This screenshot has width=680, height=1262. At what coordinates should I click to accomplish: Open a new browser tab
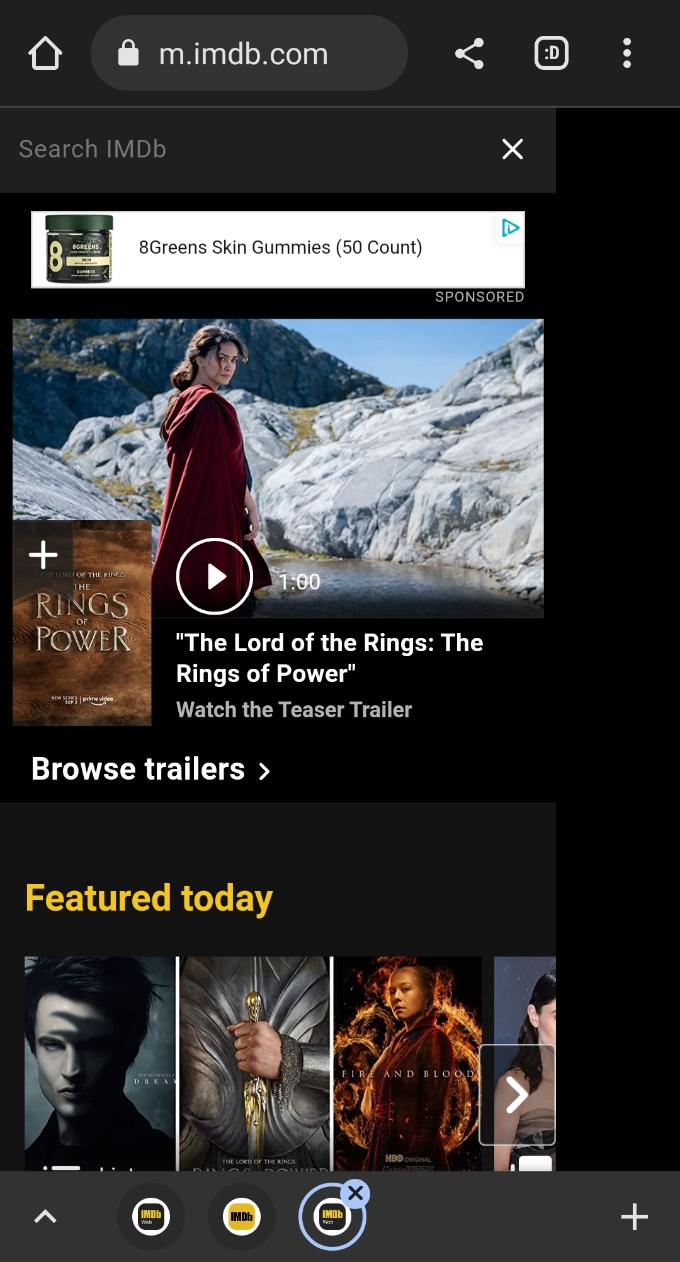point(634,1217)
